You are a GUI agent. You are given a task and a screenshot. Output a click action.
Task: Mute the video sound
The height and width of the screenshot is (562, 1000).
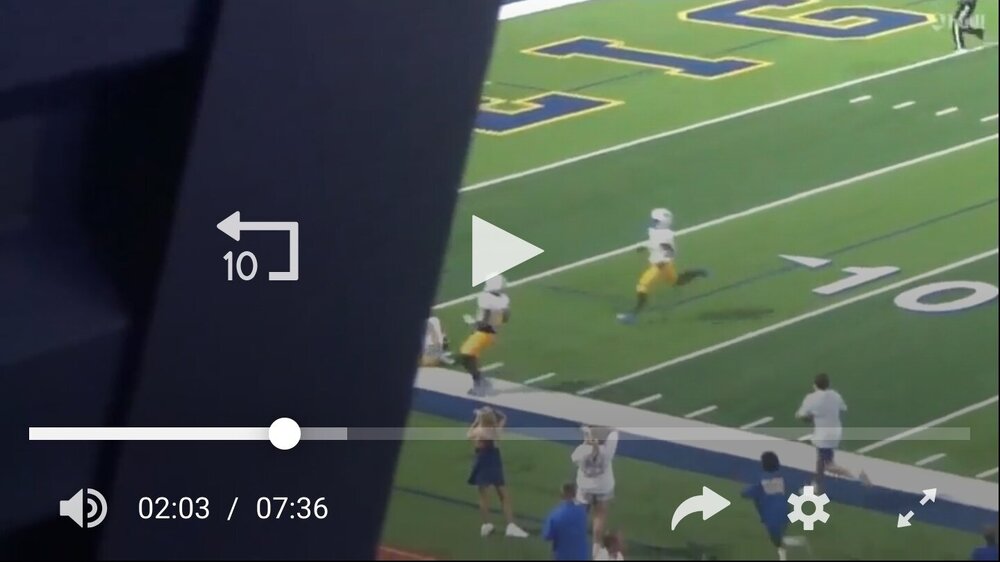tap(84, 508)
